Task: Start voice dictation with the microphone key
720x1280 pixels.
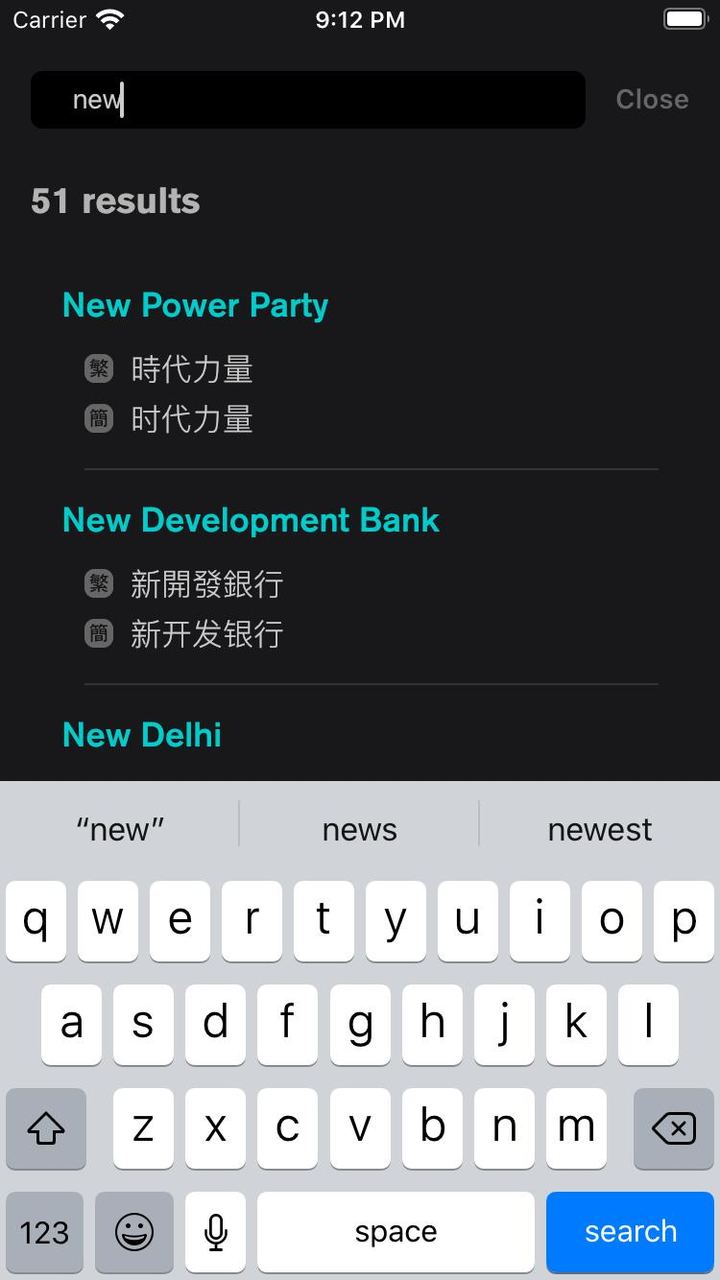Action: tap(215, 1231)
